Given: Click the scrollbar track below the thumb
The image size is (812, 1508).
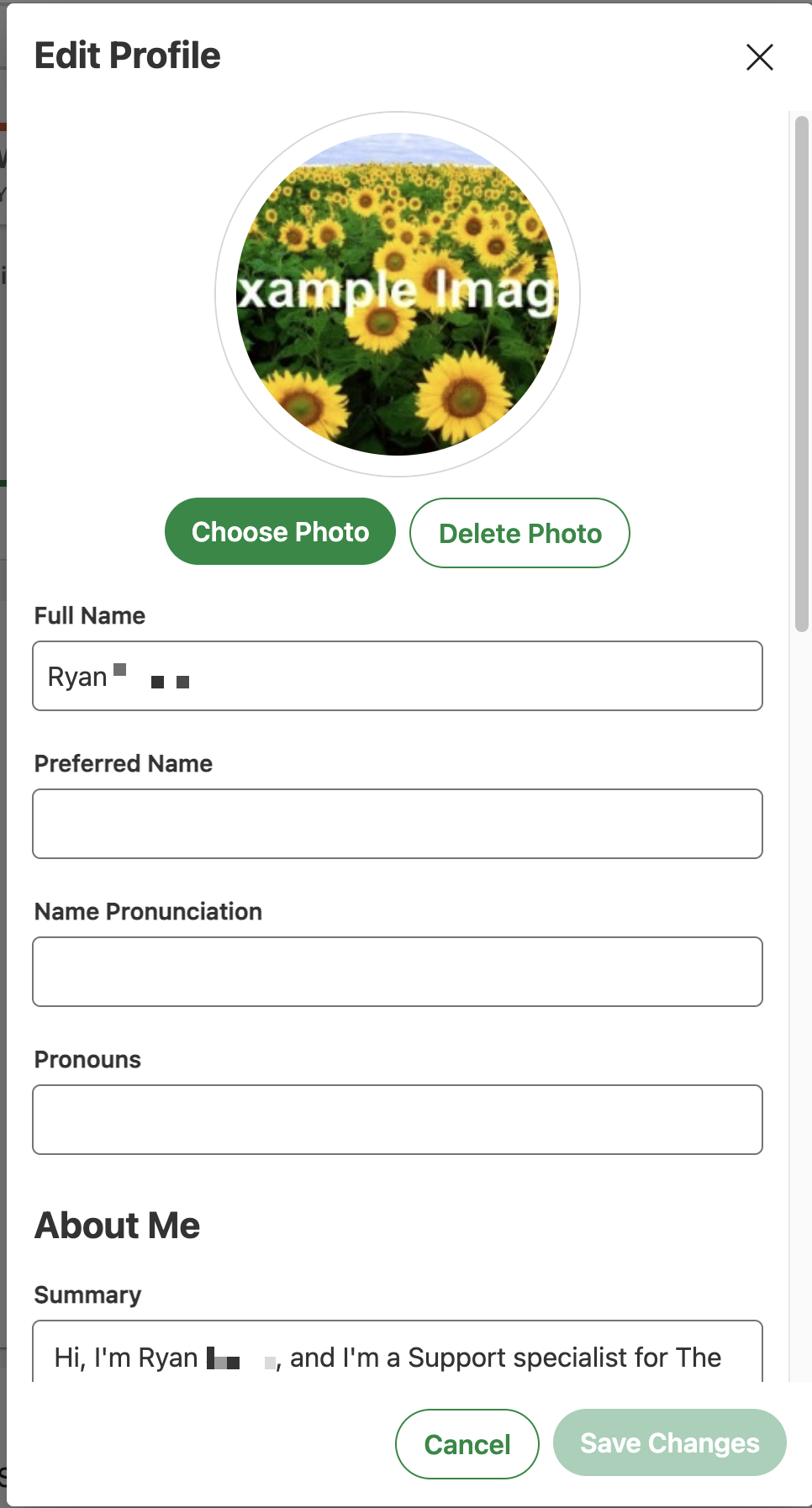Looking at the screenshot, I should pyautogui.click(x=799, y=1009).
